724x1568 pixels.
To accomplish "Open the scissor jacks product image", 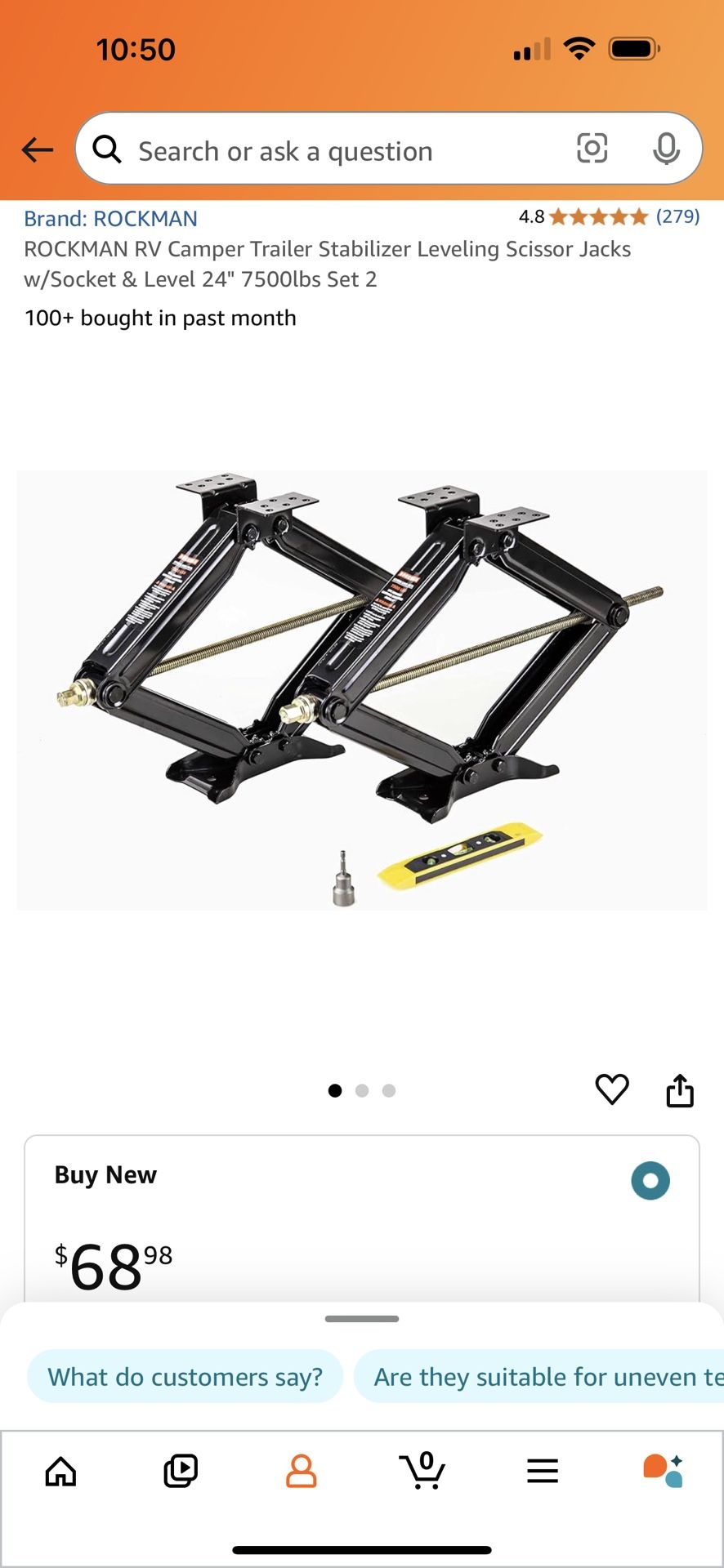I will pos(361,690).
